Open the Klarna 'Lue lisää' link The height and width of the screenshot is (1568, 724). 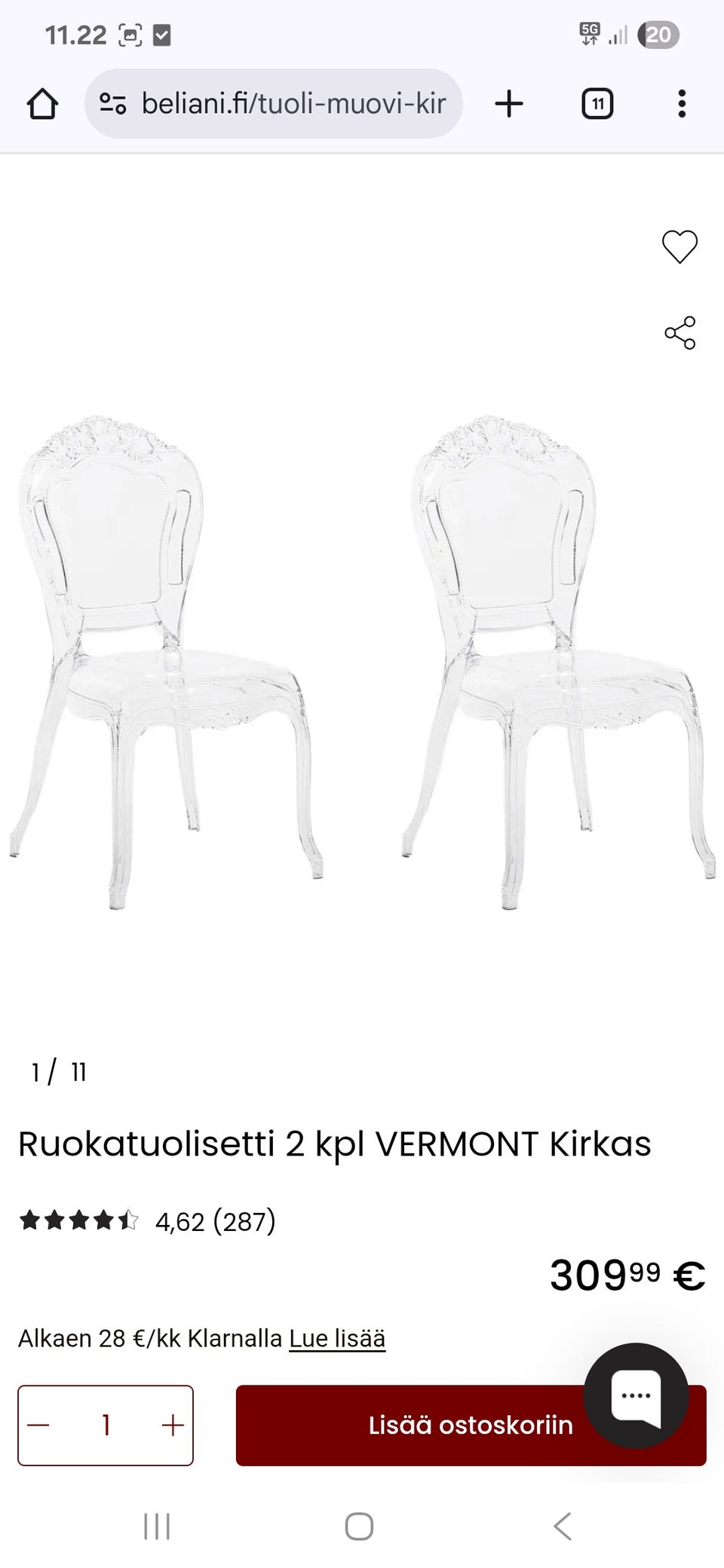(x=337, y=1338)
